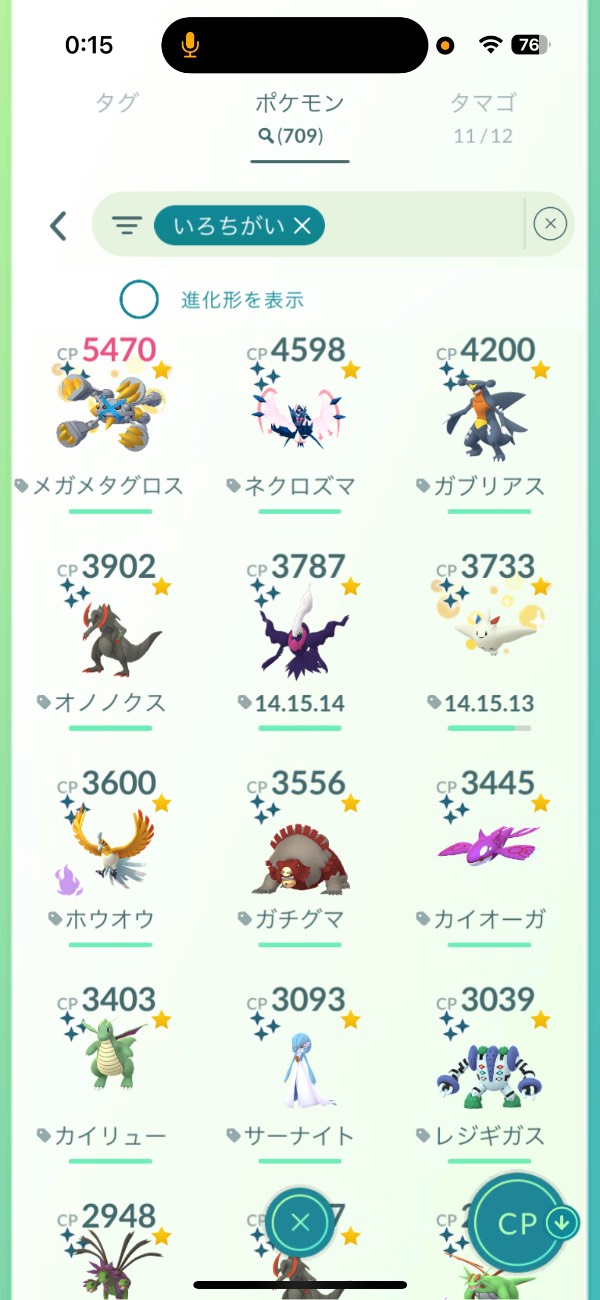Go back with the left arrow

coord(59,226)
